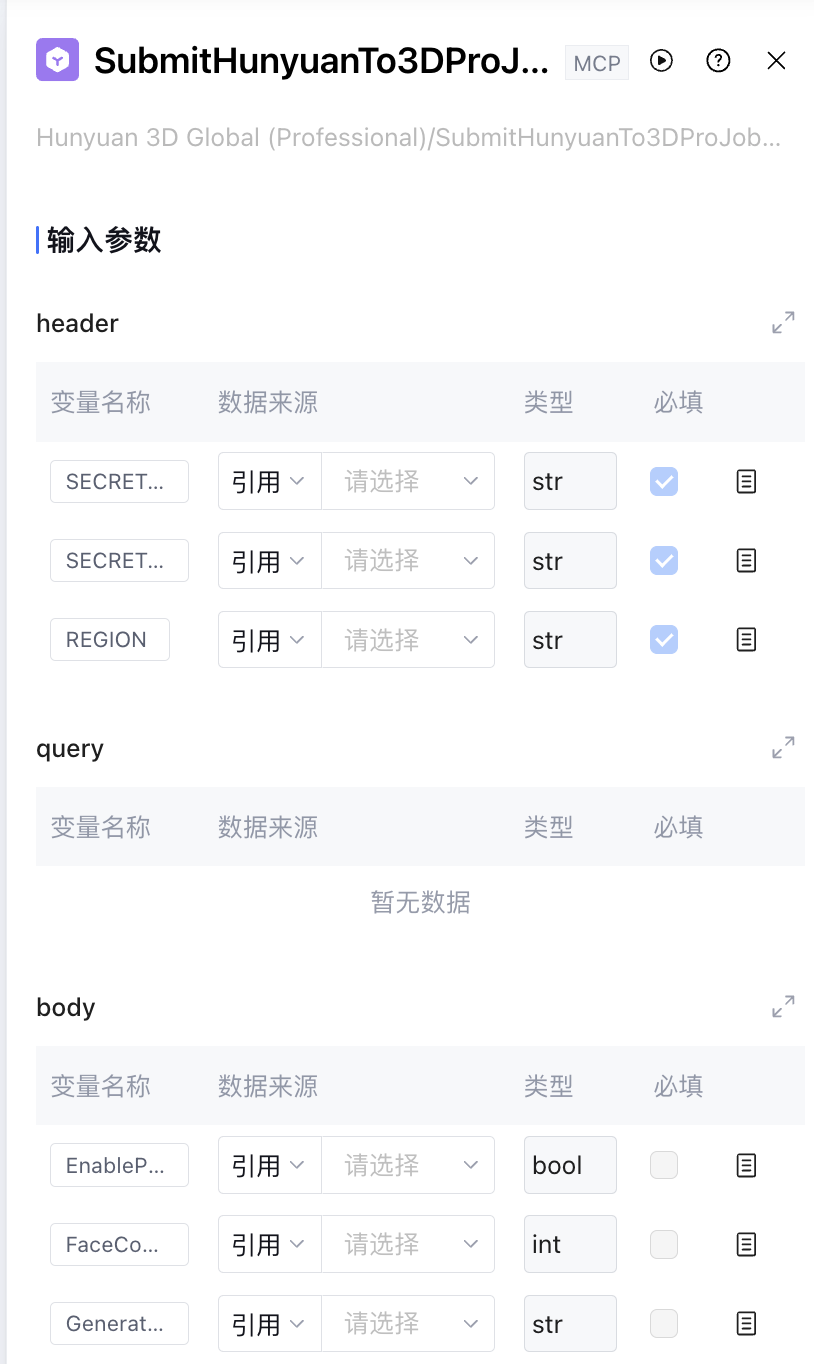Expand the body parameters section
This screenshot has width=814, height=1364.
[783, 1006]
